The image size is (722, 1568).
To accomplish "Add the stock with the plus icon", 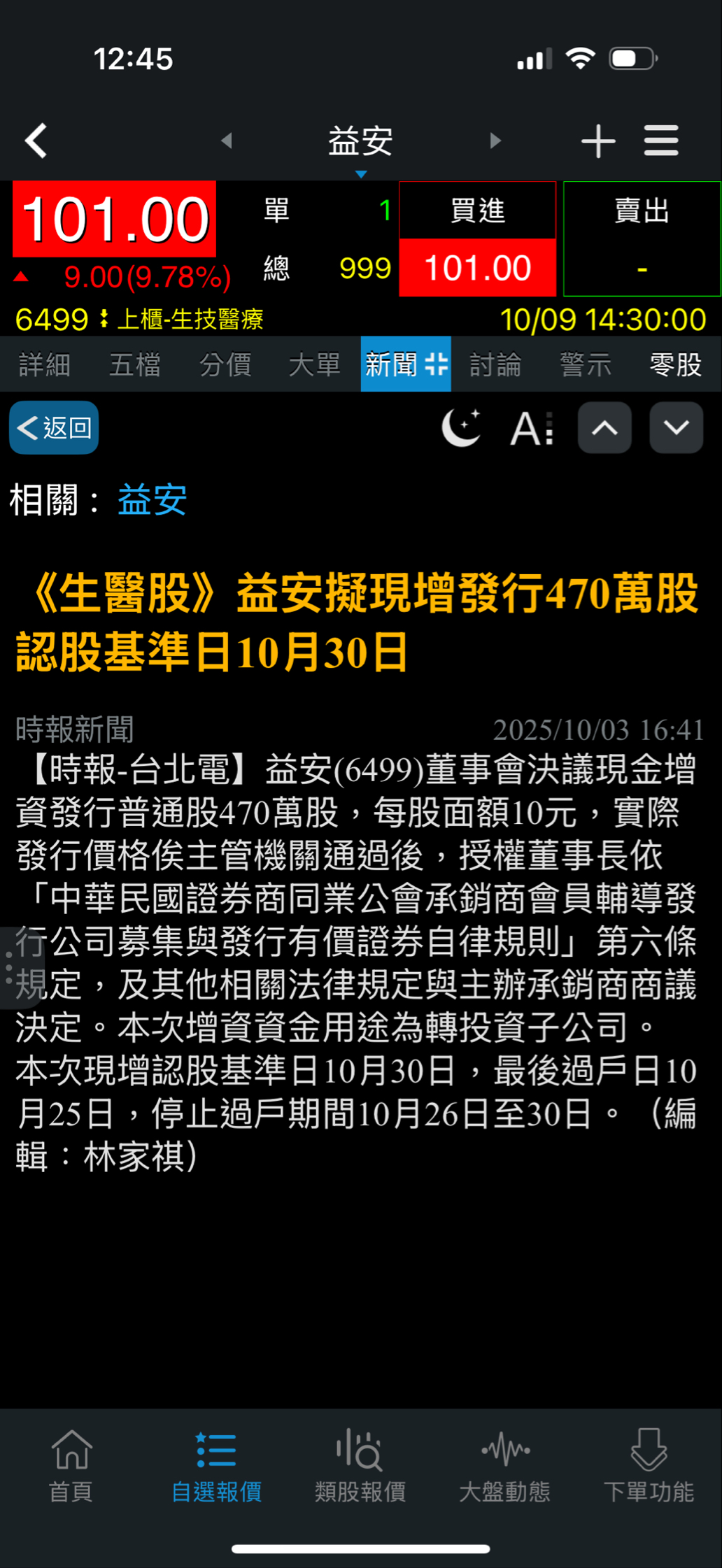I will 598,141.
